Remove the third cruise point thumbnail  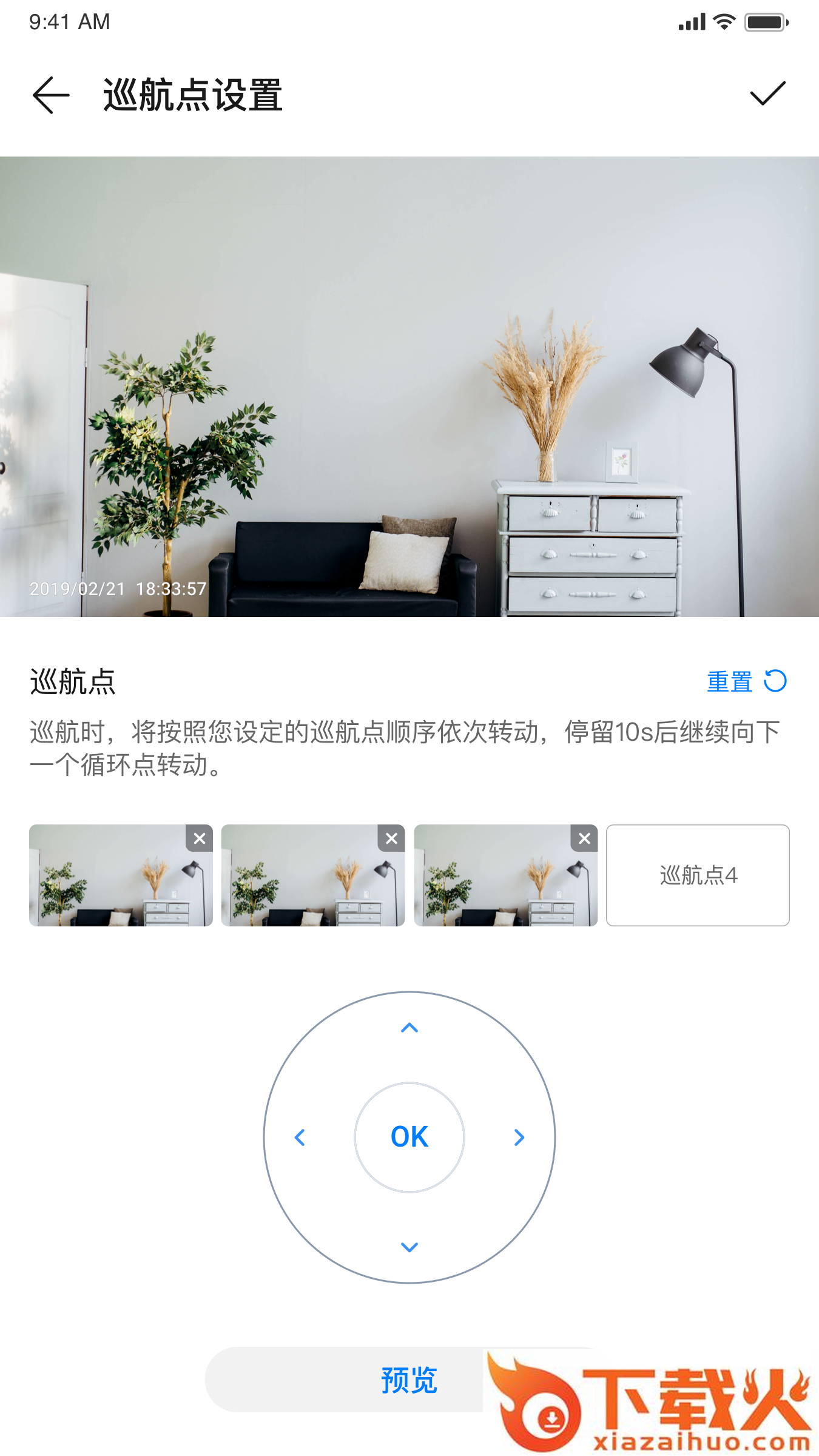click(x=584, y=838)
